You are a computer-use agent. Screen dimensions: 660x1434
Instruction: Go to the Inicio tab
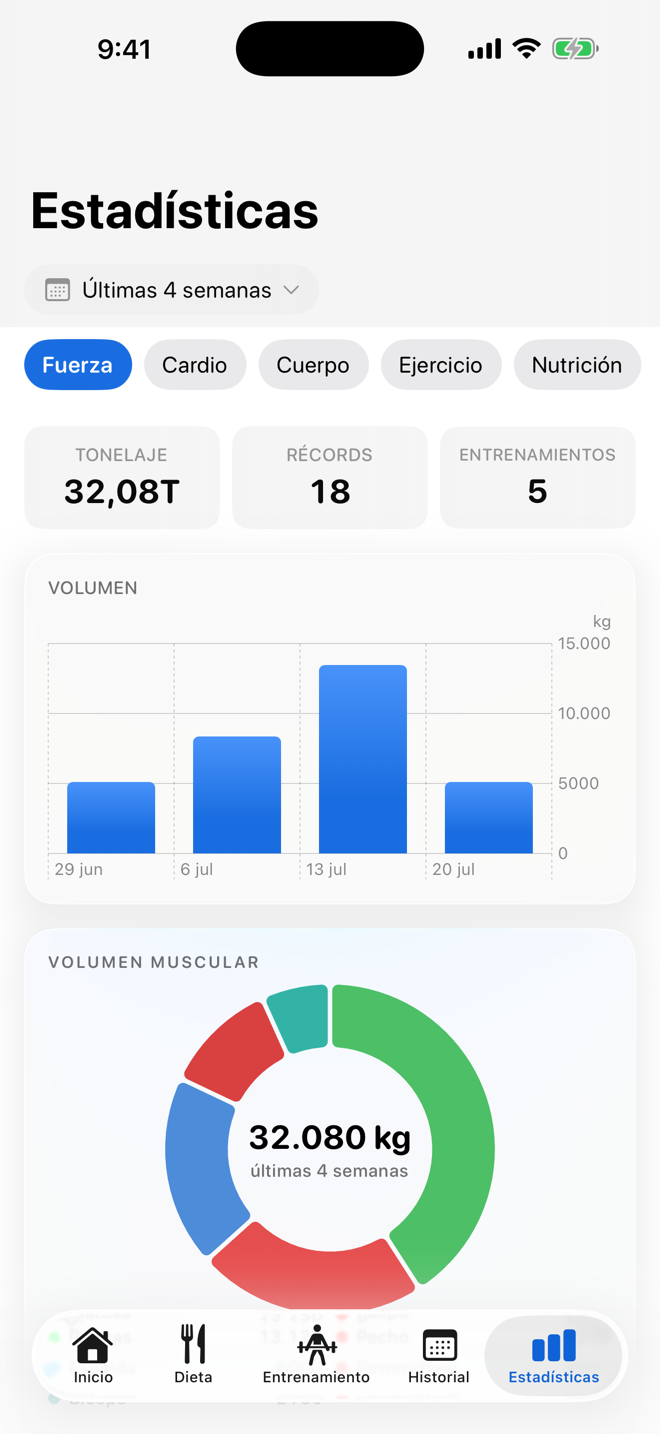(93, 1356)
